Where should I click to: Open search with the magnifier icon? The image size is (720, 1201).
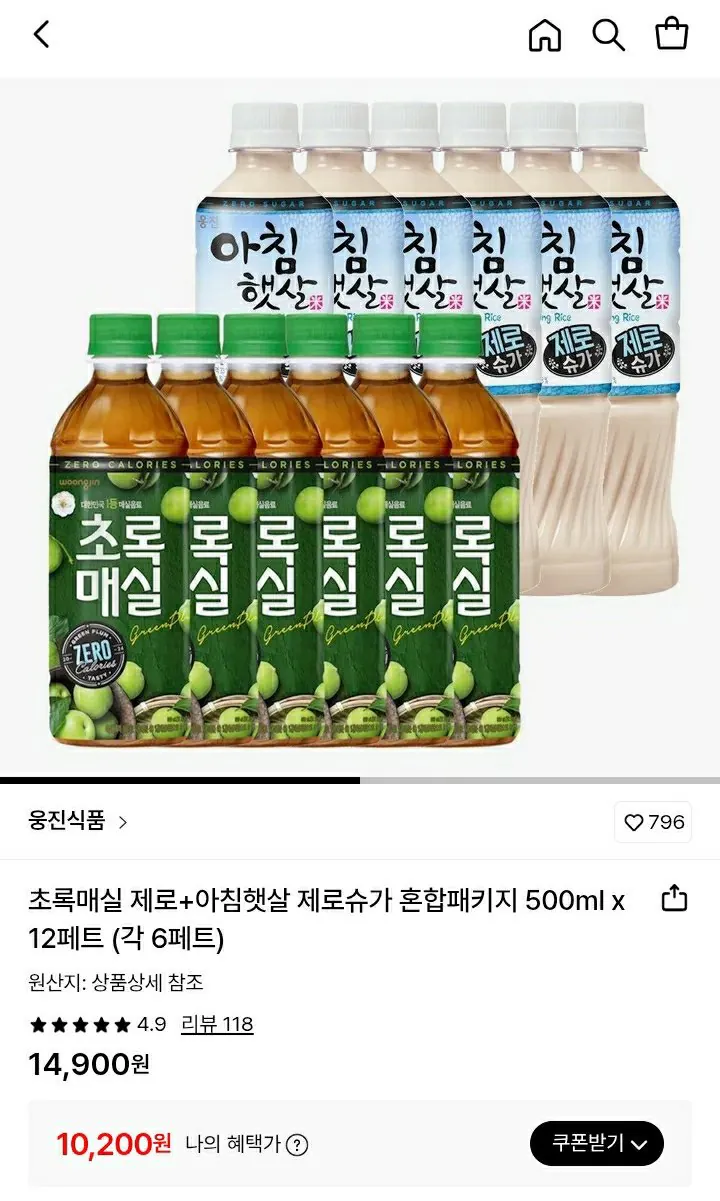(x=609, y=35)
